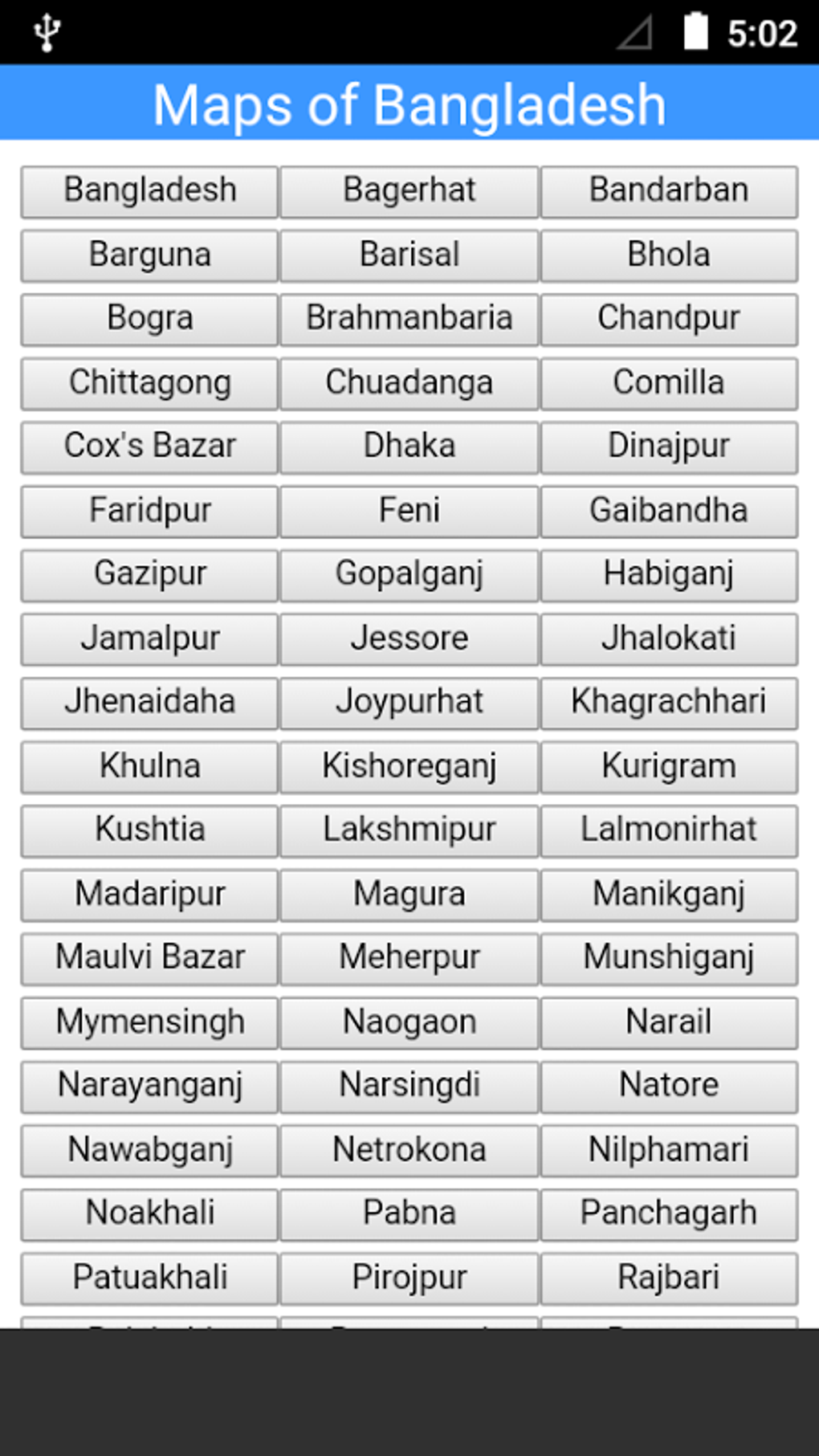The image size is (819, 1456).
Task: Open the Khulna map
Action: point(149,765)
